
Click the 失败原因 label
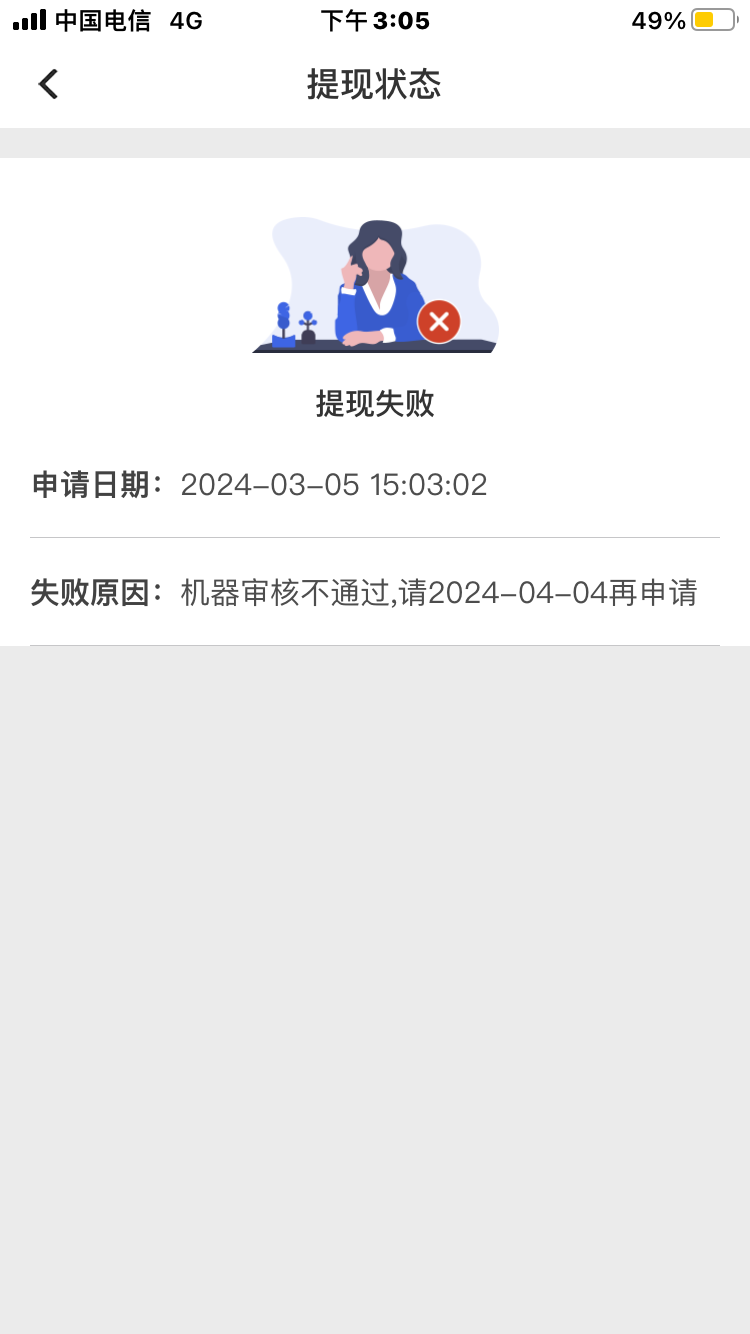[x=91, y=593]
